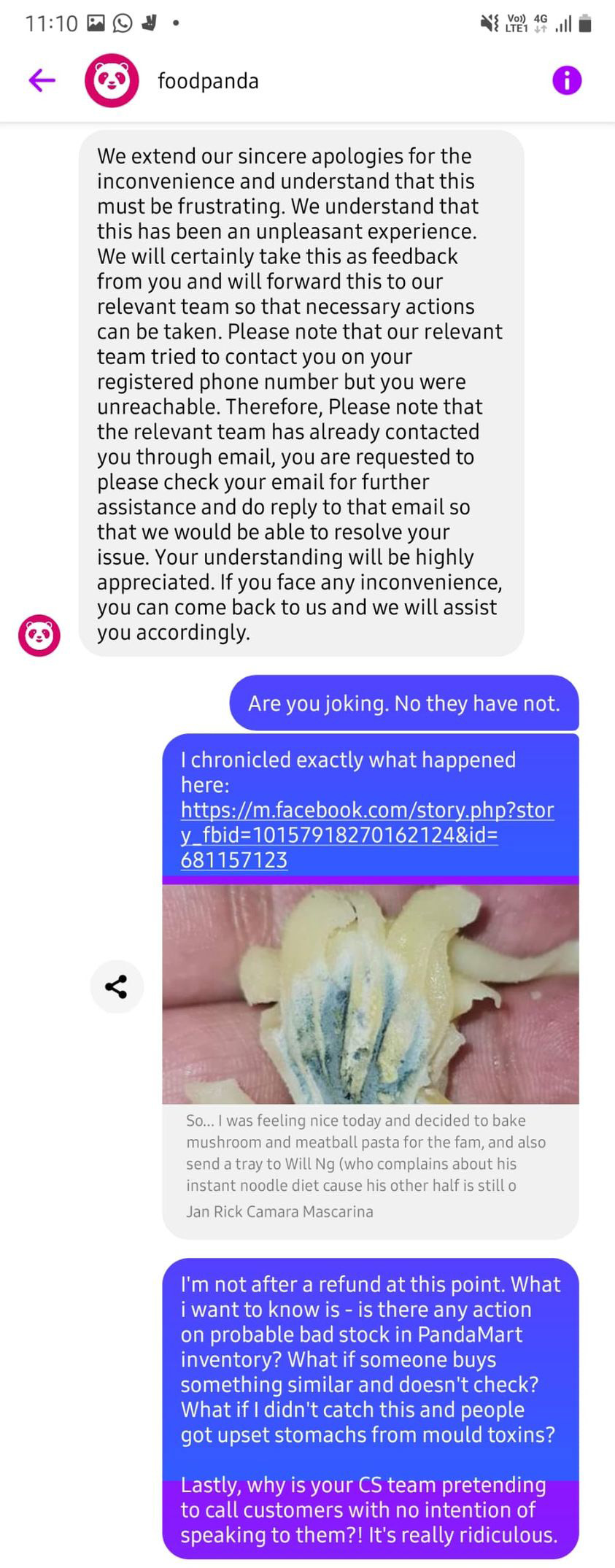Open the m.facebook.com story link
The image size is (615, 1568).
pyautogui.click(x=366, y=835)
